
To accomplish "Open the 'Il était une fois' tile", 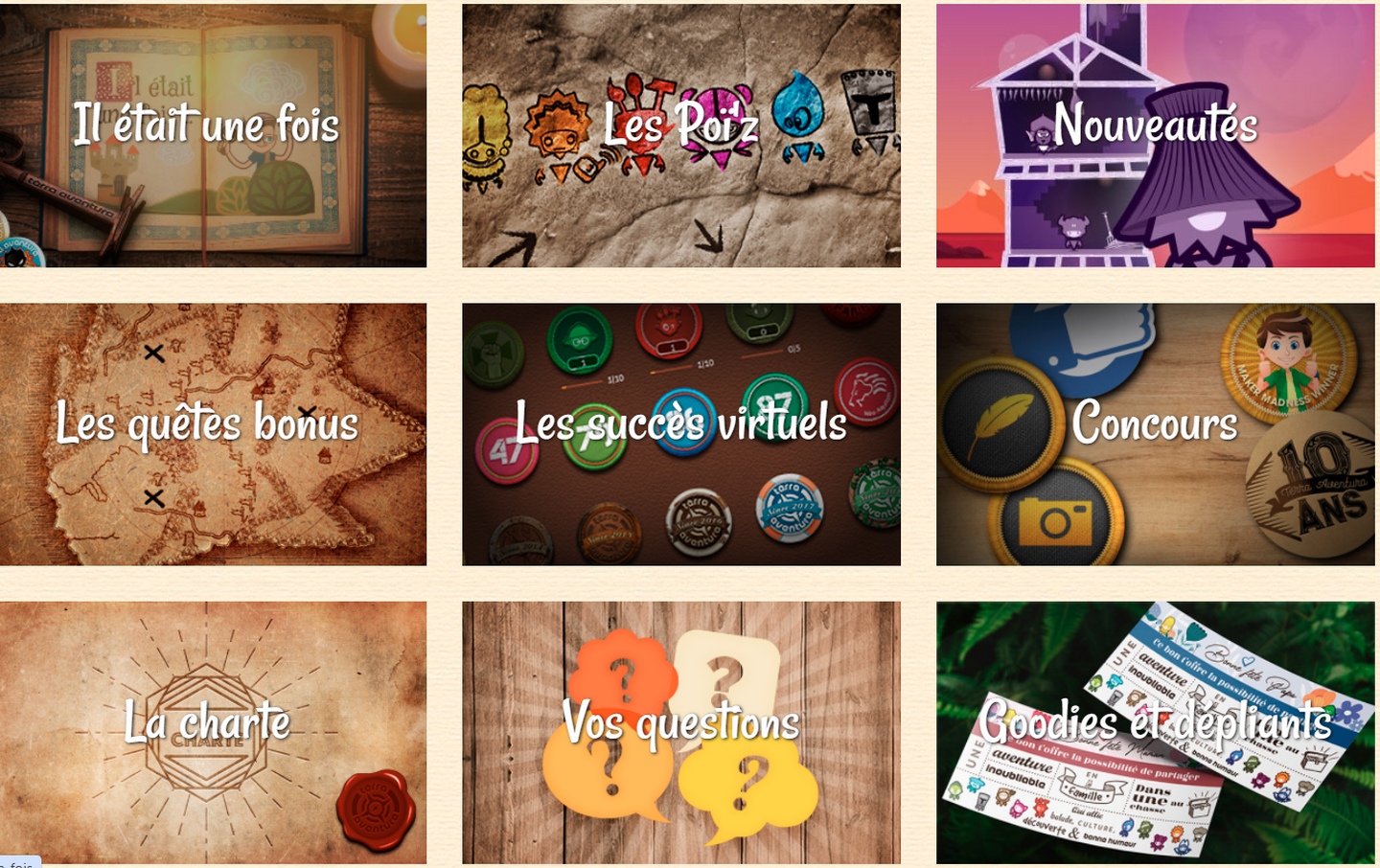I will click(x=207, y=134).
